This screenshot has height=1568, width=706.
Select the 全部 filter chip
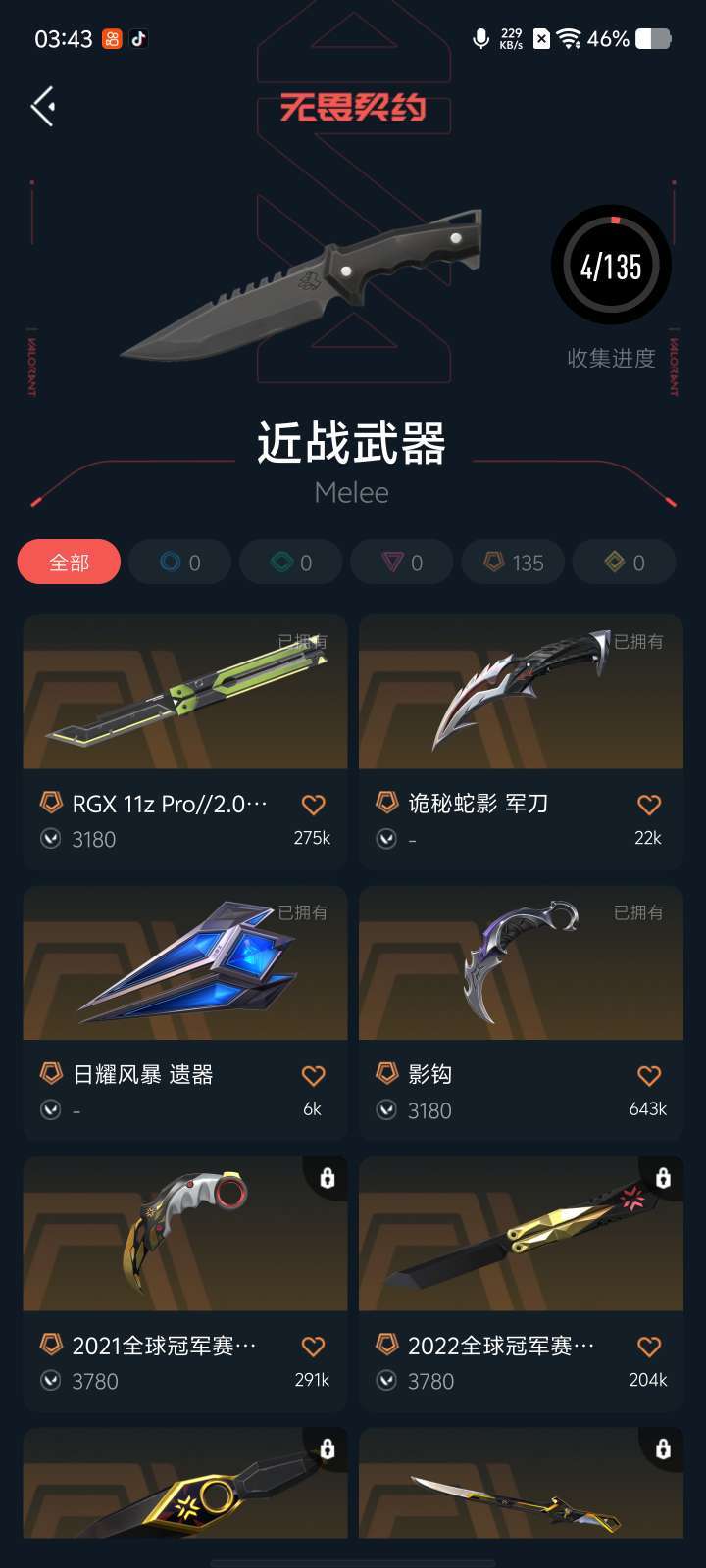tap(69, 563)
